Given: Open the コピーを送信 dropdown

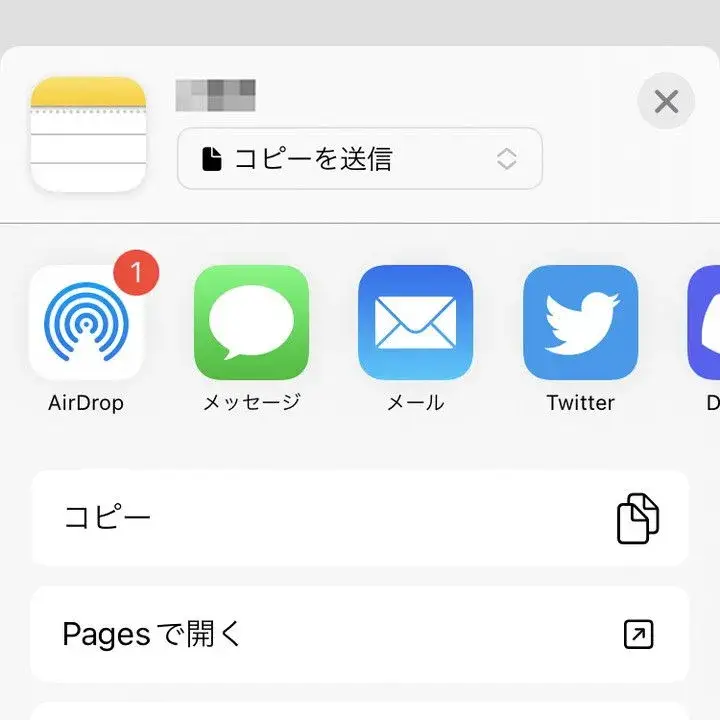Looking at the screenshot, I should point(360,158).
